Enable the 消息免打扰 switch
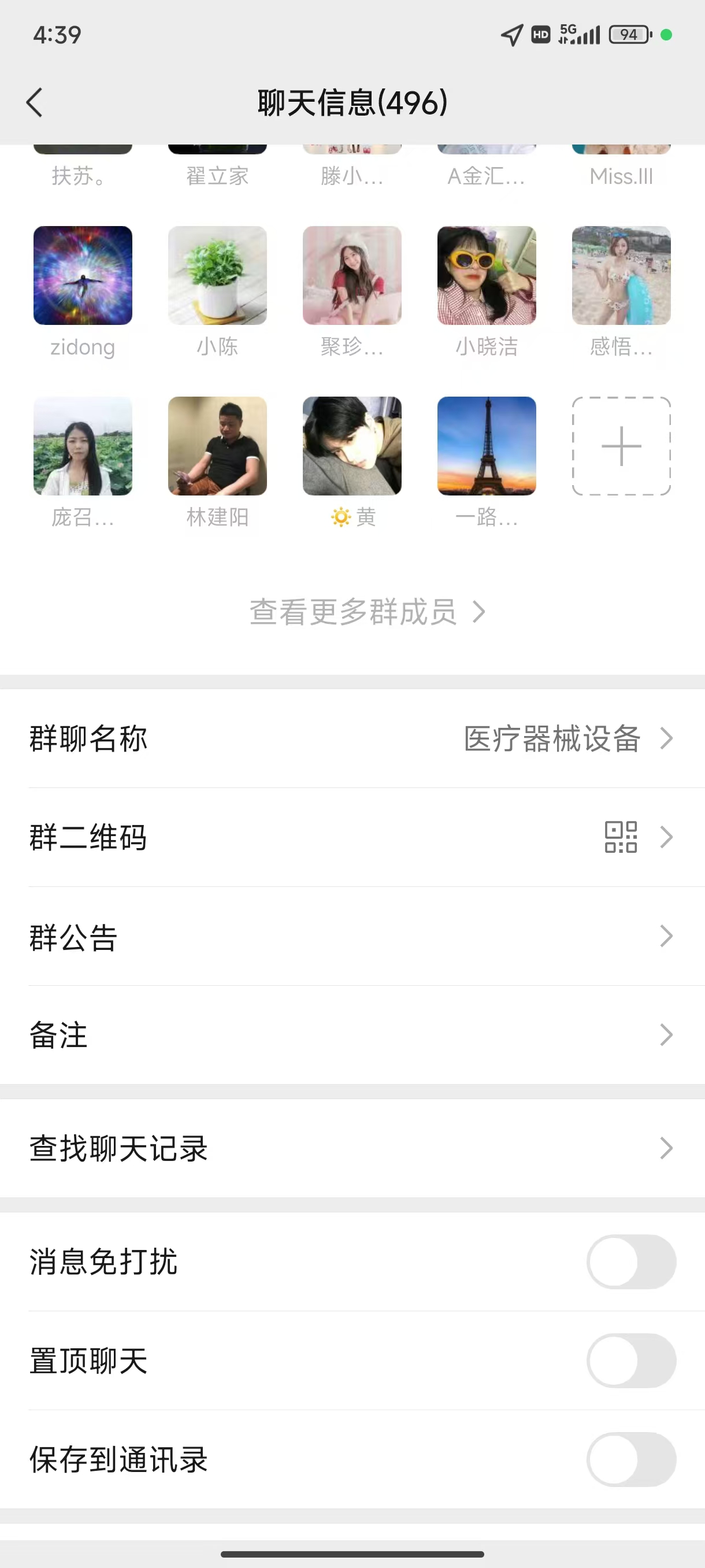The height and width of the screenshot is (1568, 705). pos(631,1262)
